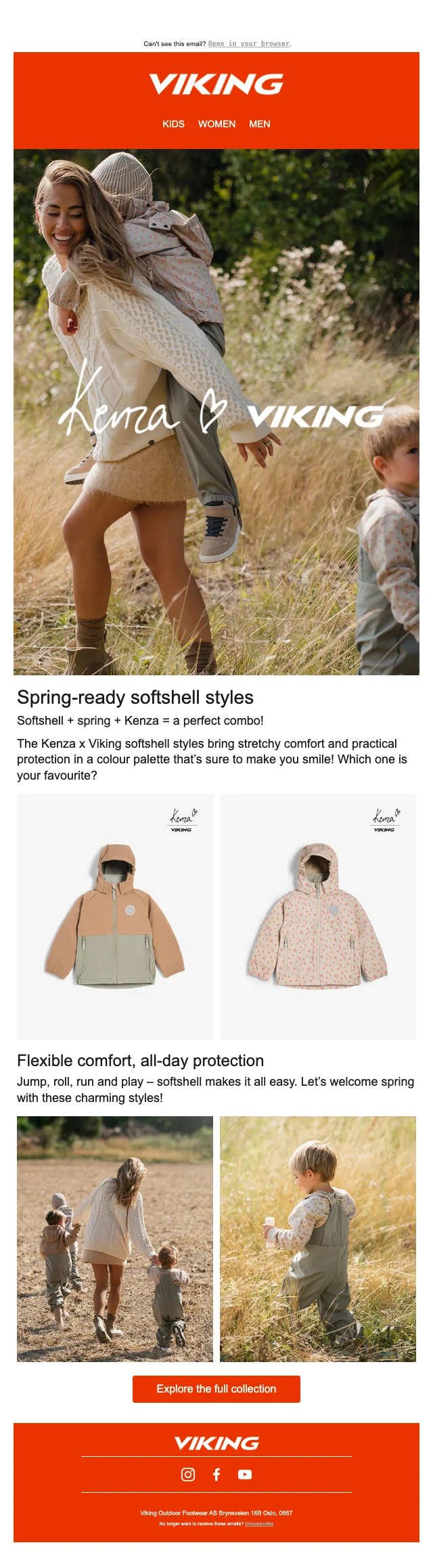Image resolution: width=433 pixels, height=1568 pixels.
Task: Open photo of toddler in green overalls
Action: 317,1239
